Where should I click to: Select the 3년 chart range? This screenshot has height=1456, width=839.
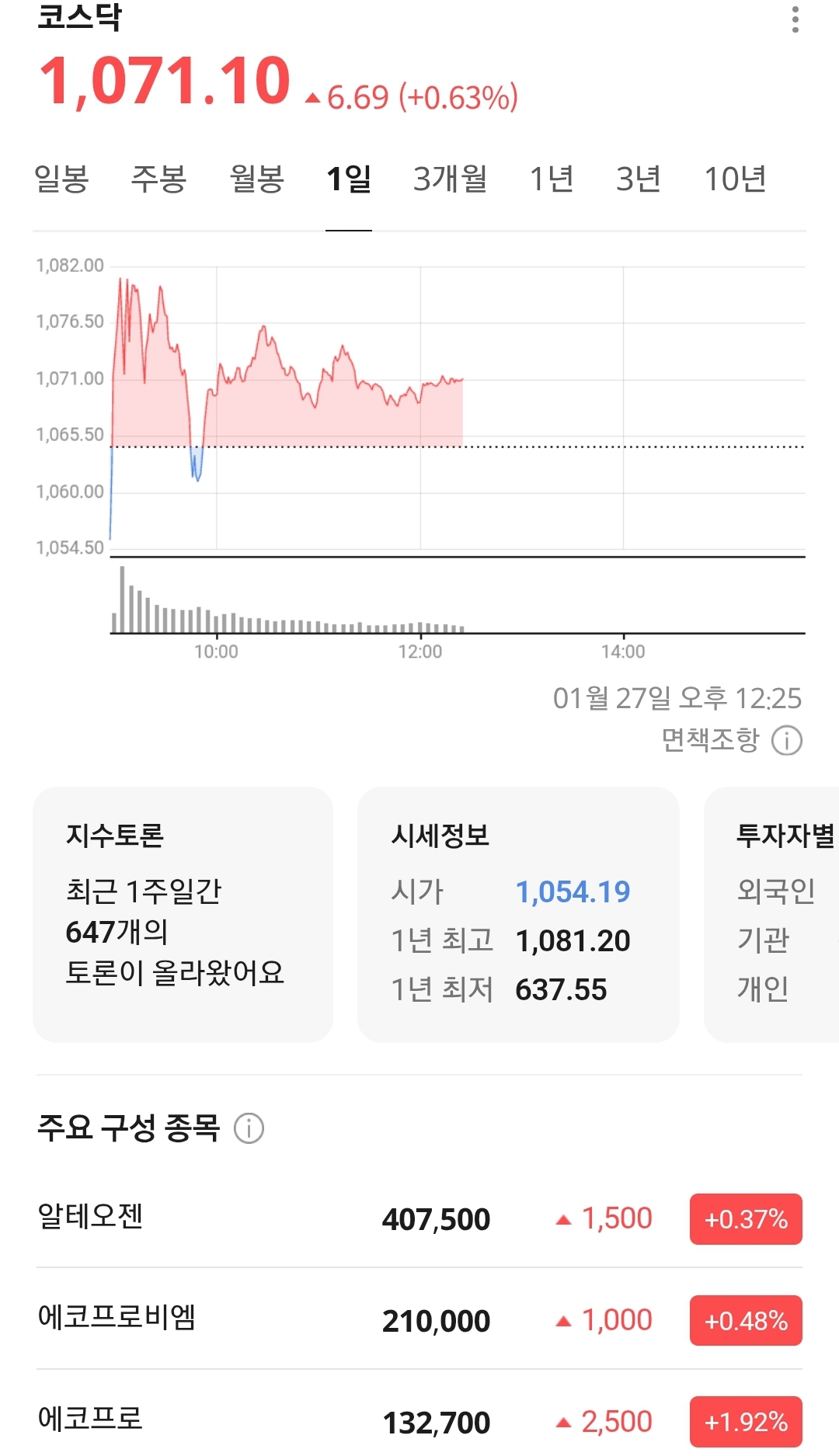[639, 179]
